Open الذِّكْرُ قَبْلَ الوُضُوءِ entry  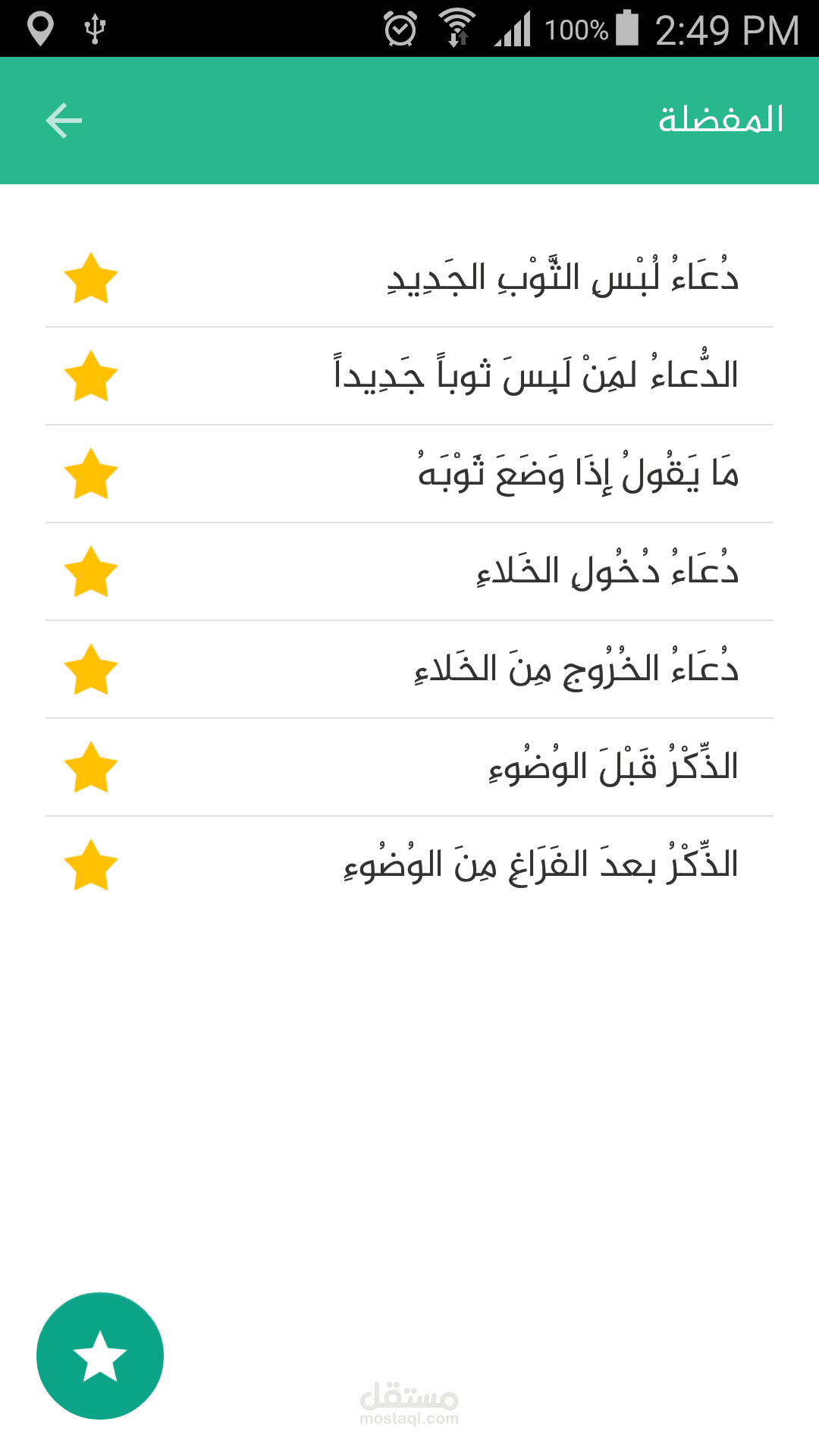(613, 767)
